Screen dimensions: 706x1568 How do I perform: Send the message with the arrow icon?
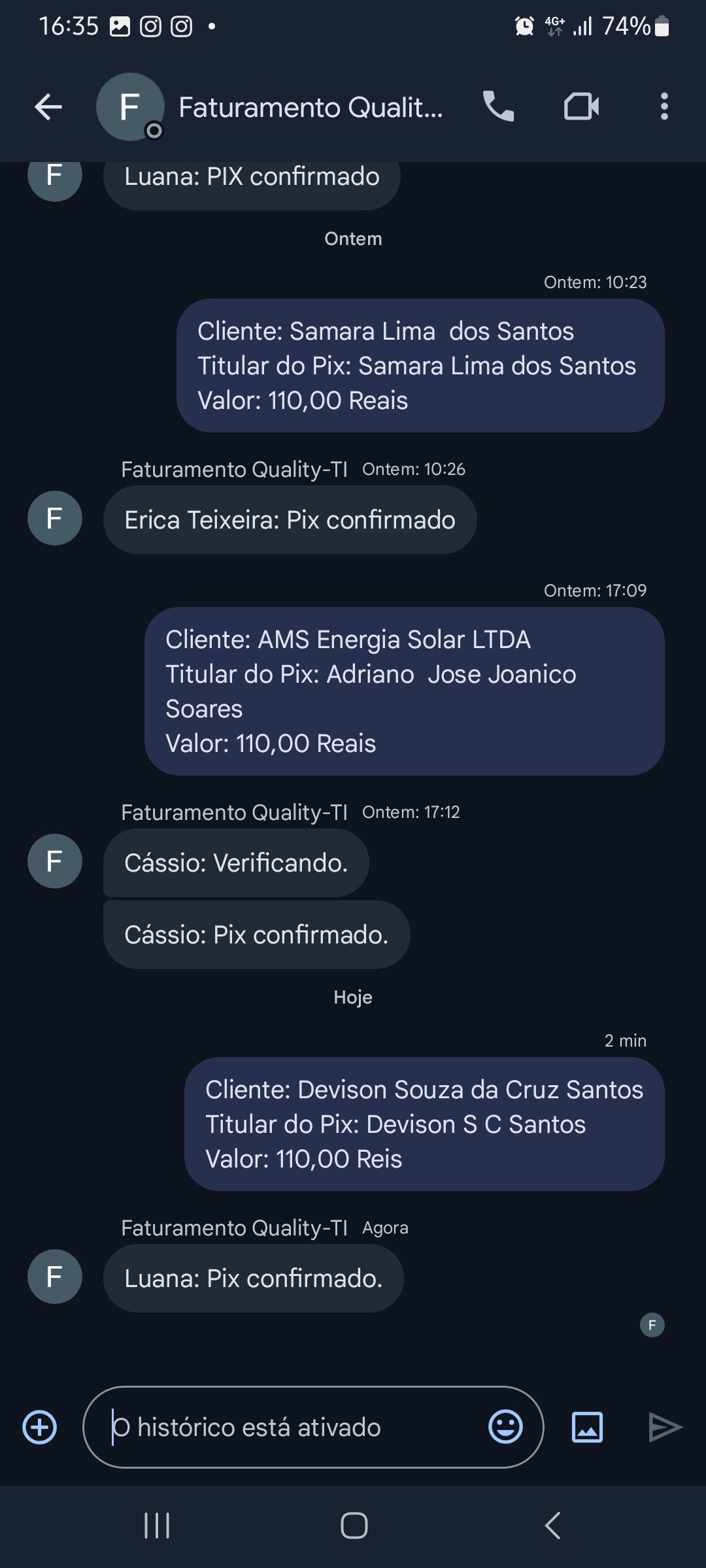click(665, 1428)
